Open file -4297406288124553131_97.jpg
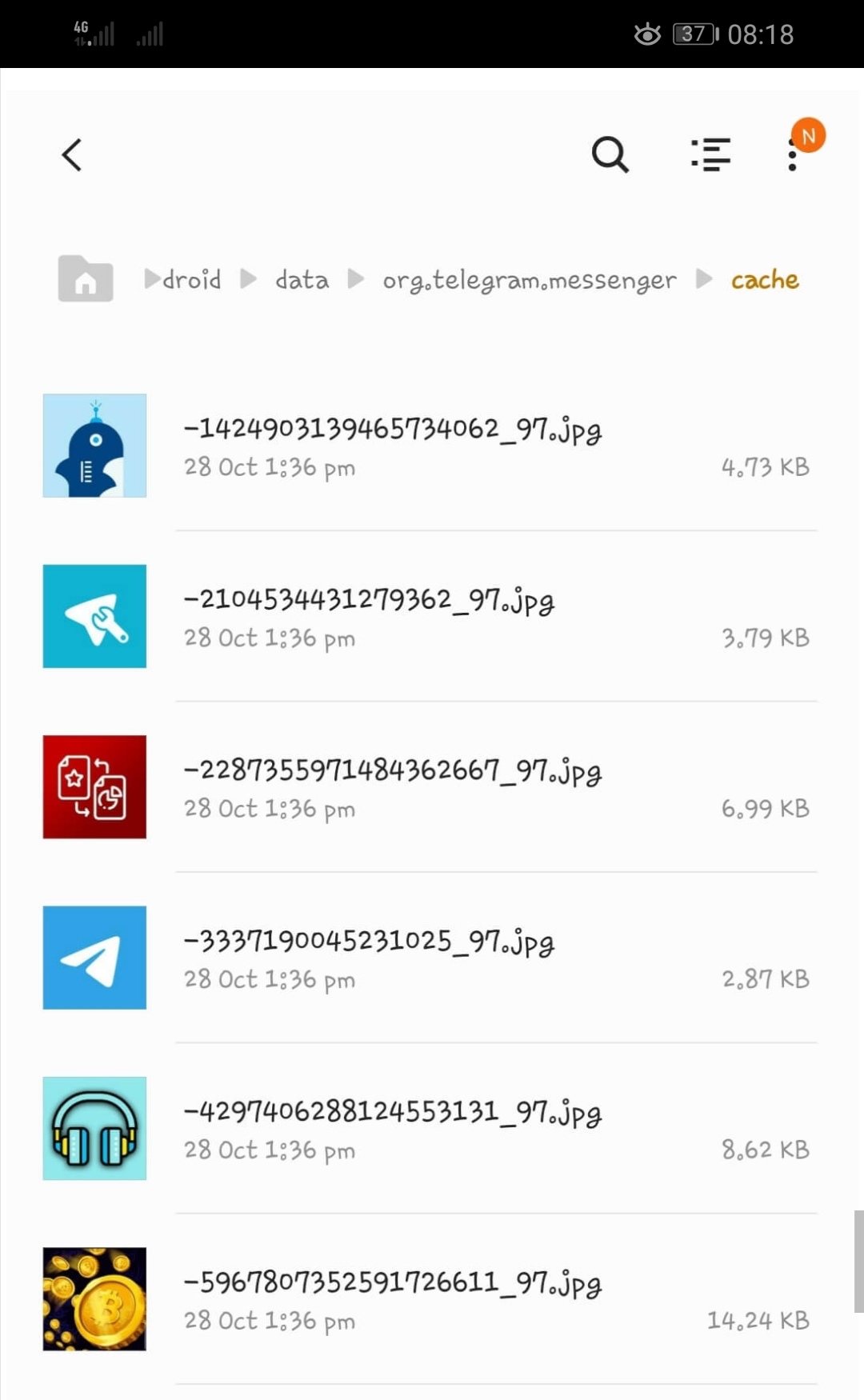Image resolution: width=864 pixels, height=1400 pixels. tap(392, 1128)
